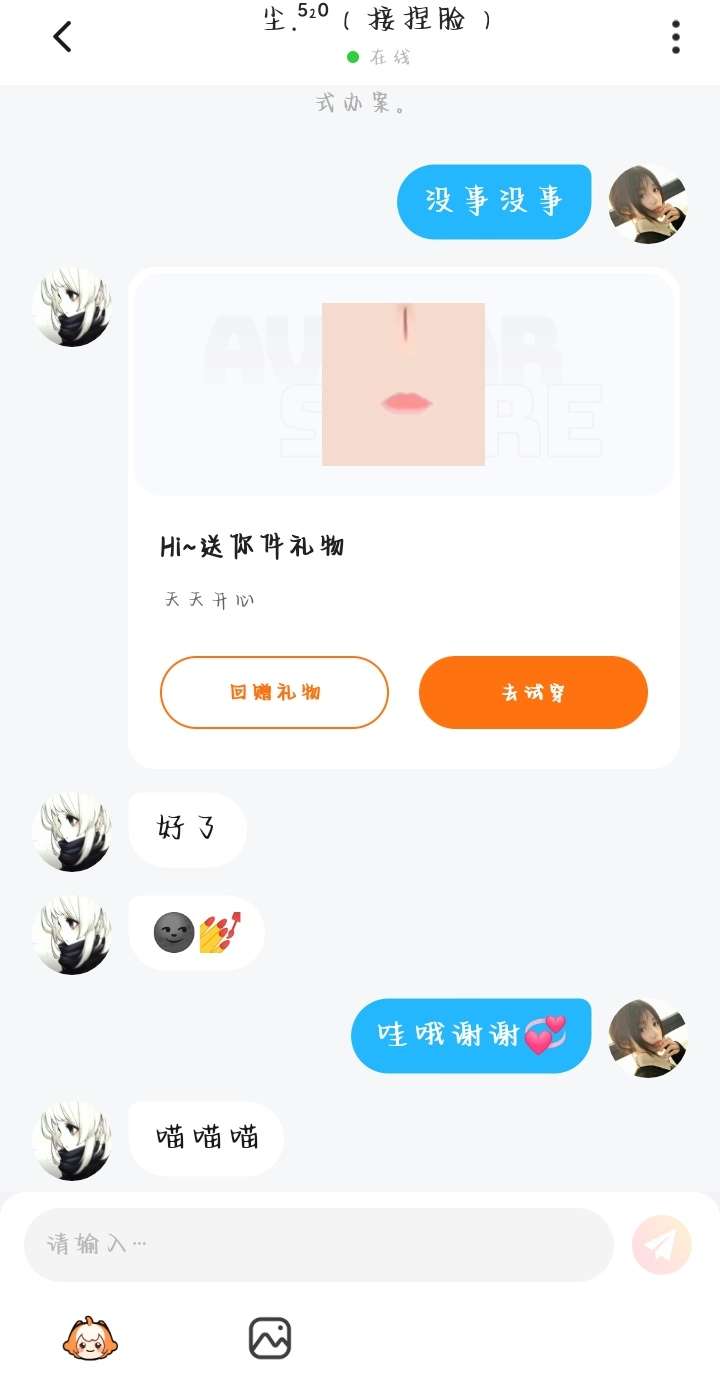The width and height of the screenshot is (720, 1377).
Task: Open the sticker mascot icon
Action: [90, 1338]
